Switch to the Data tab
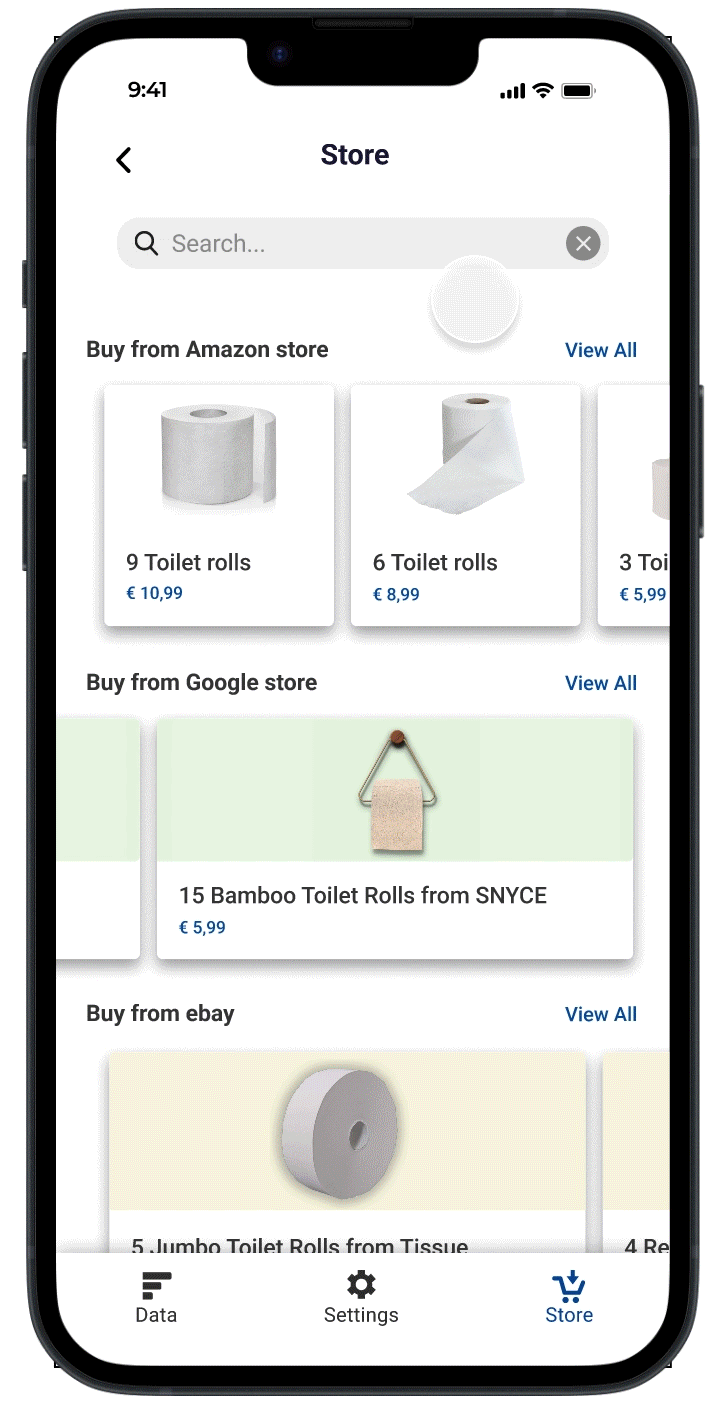The height and width of the screenshot is (1408, 724). (x=156, y=1298)
